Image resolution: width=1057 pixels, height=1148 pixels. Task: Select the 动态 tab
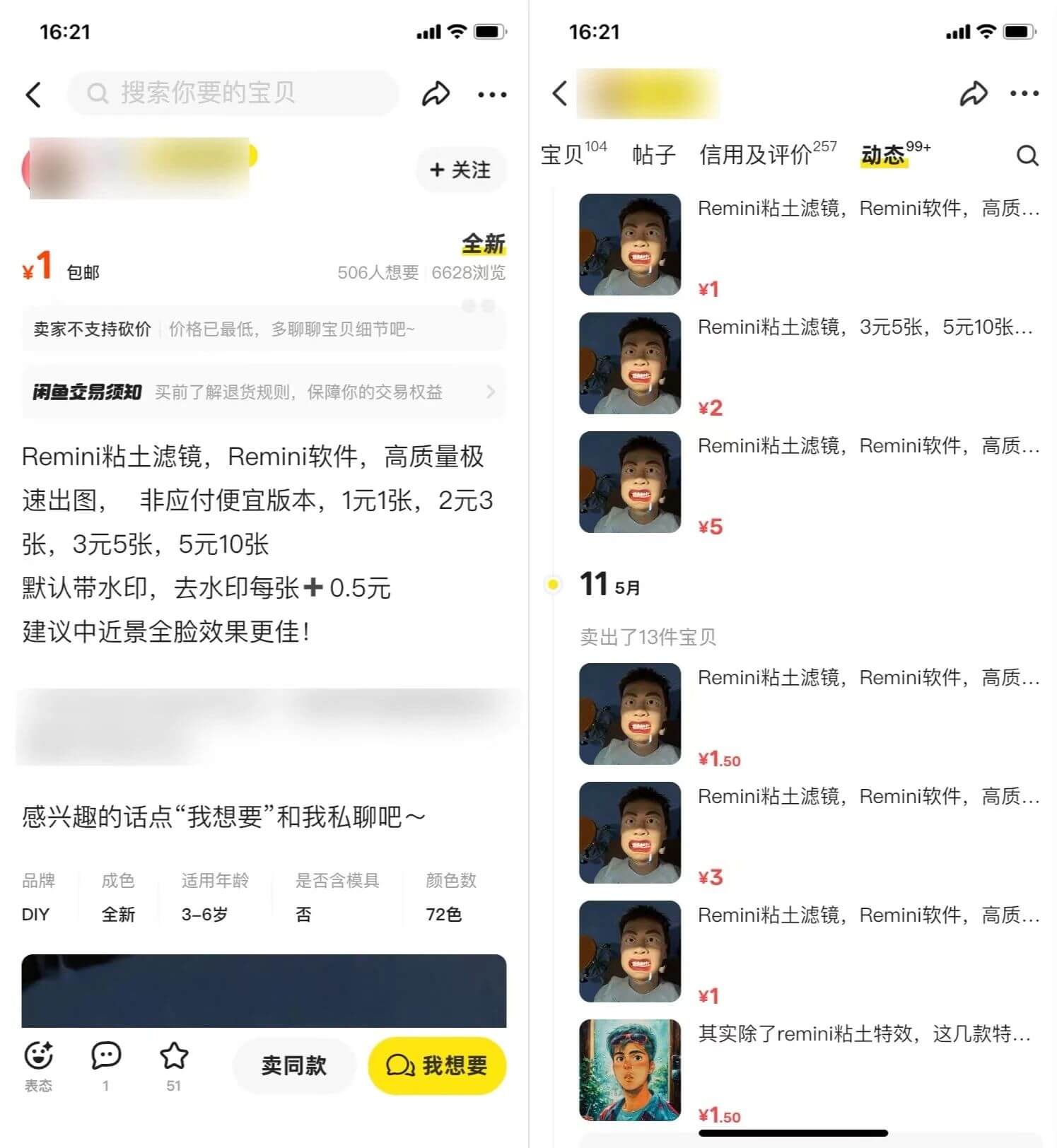pyautogui.click(x=883, y=155)
